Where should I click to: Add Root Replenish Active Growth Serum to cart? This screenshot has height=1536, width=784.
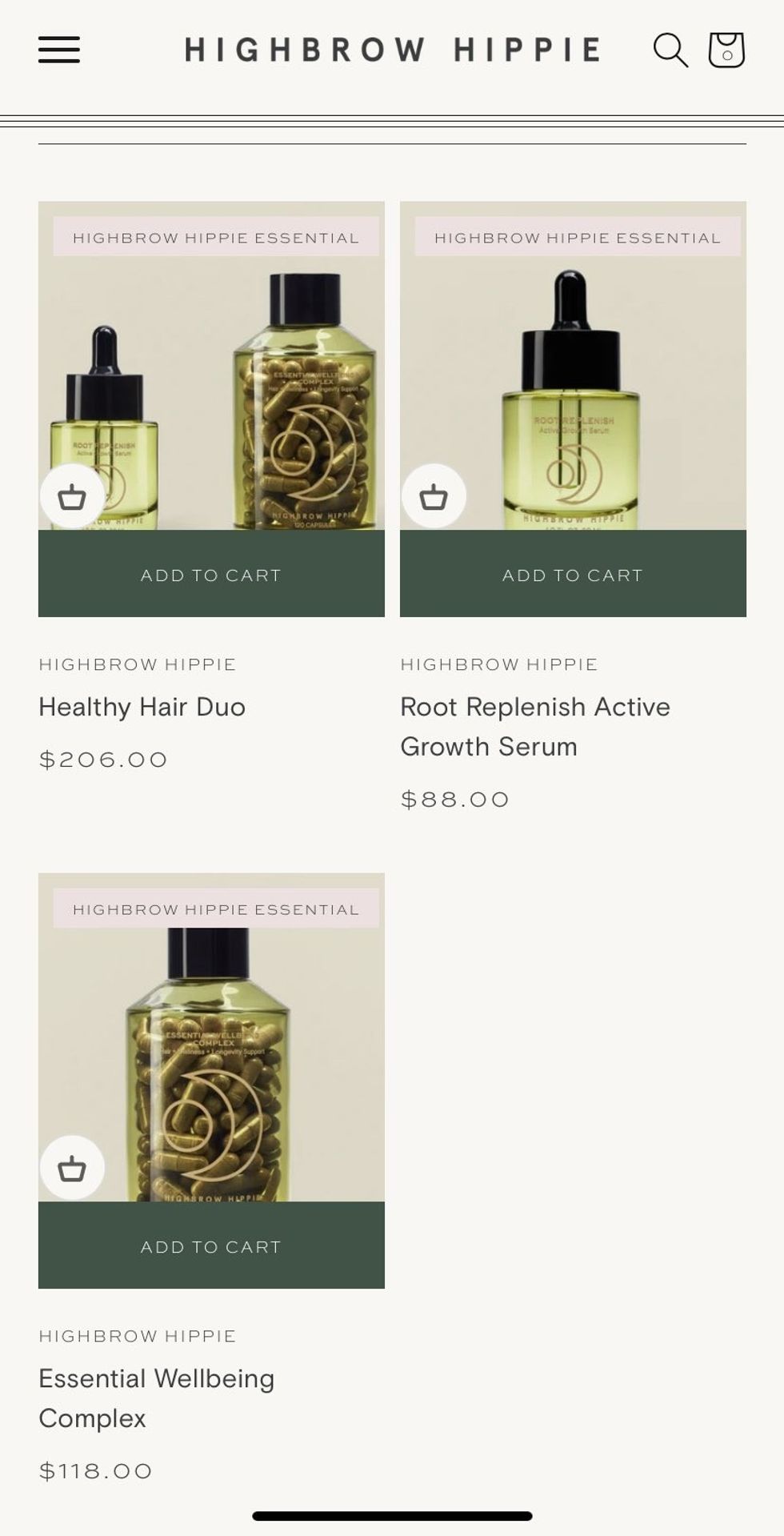point(573,574)
